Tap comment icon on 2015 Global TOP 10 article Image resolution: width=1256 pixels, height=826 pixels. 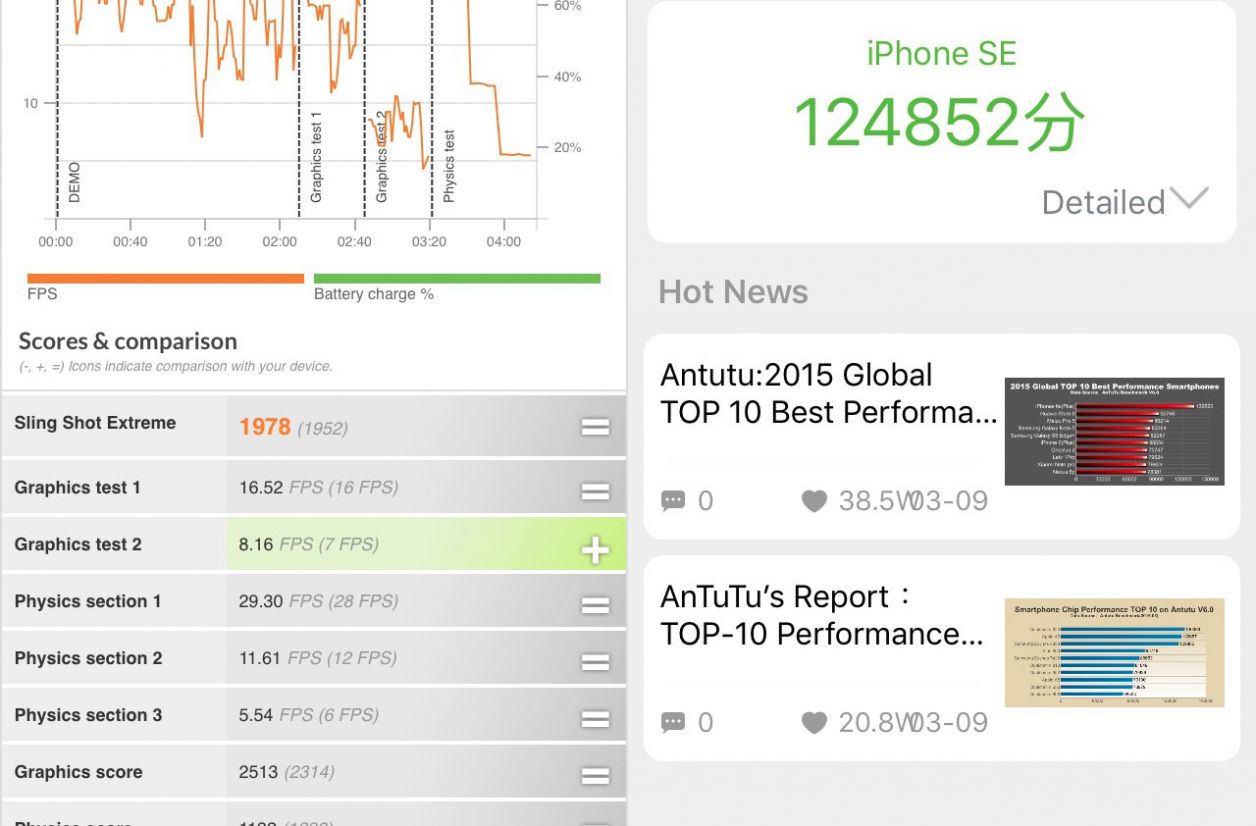coord(674,501)
